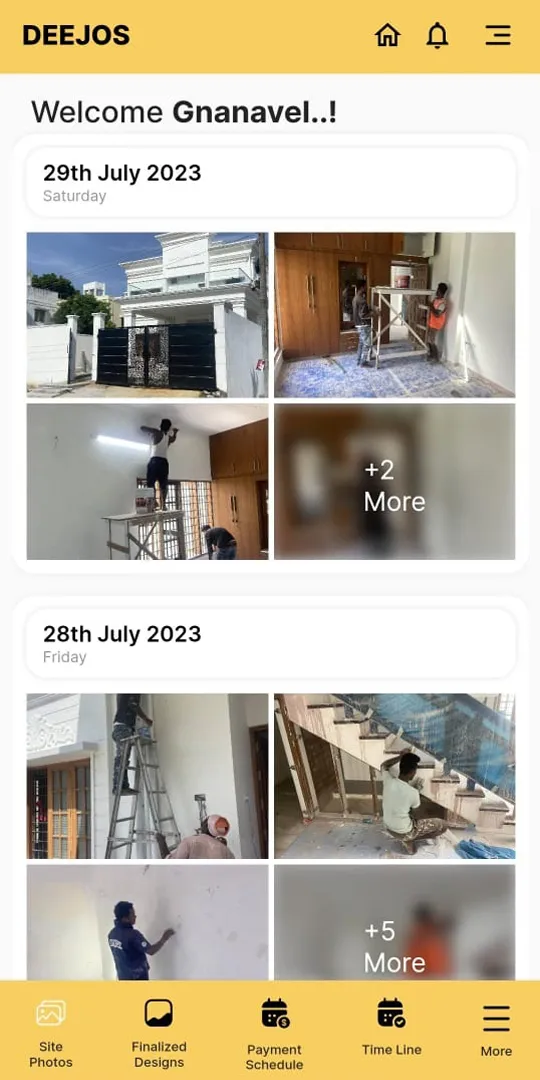
Task: Show +2 More photos from 29th July
Action: pos(395,481)
